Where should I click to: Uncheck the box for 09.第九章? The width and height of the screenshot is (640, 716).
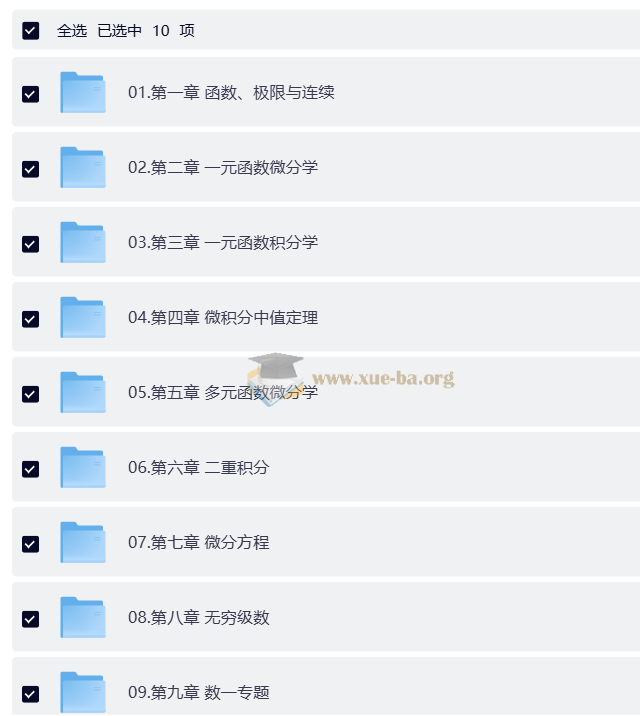pyautogui.click(x=30, y=694)
